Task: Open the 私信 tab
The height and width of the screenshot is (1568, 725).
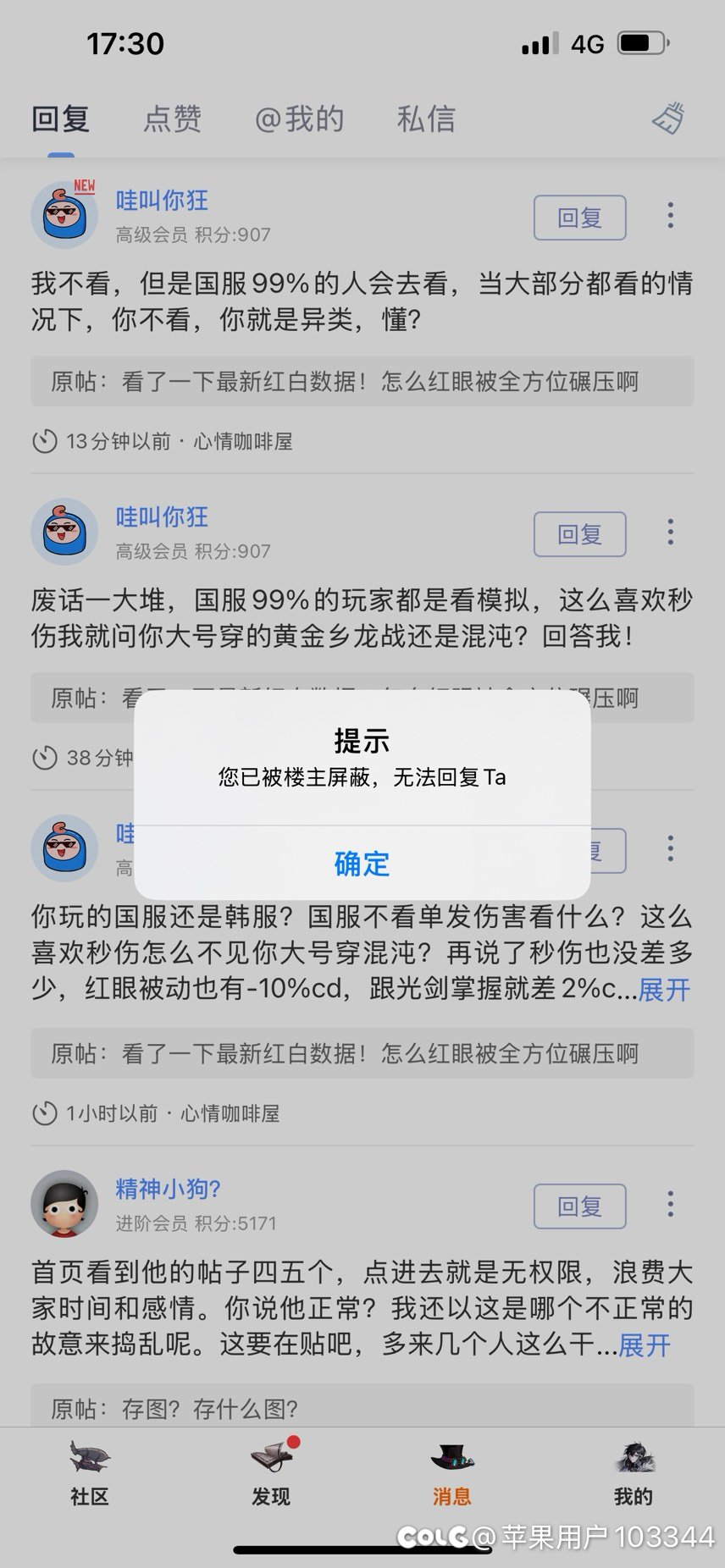Action: click(426, 119)
